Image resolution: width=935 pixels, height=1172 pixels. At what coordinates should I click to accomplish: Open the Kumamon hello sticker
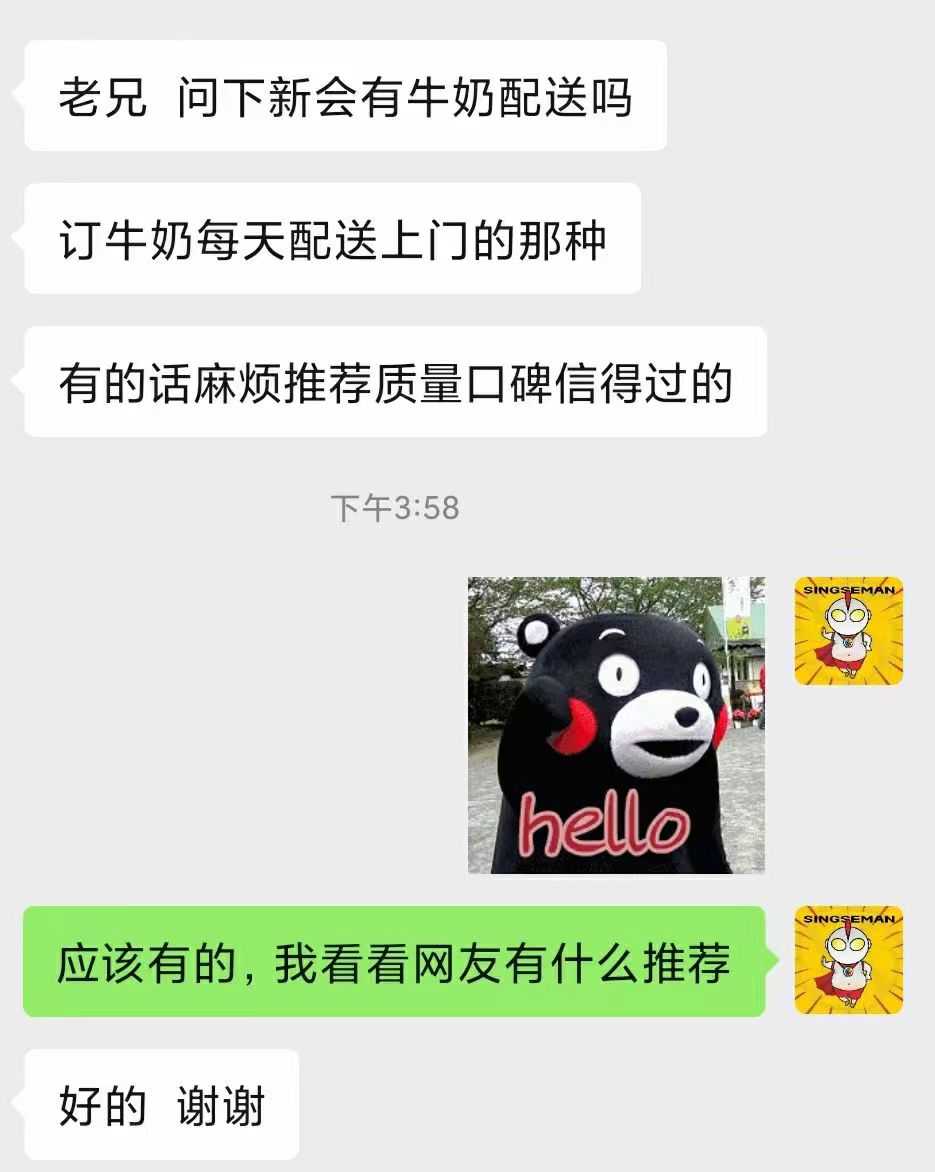pyautogui.click(x=616, y=725)
